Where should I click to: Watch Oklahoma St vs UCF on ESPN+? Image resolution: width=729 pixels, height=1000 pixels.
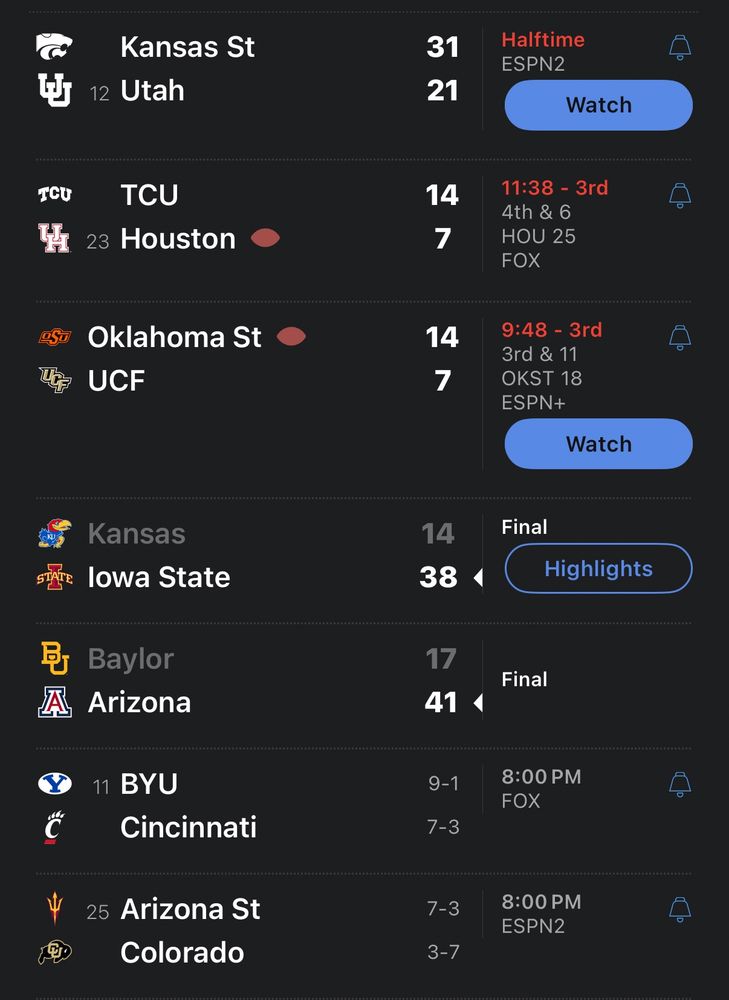598,444
